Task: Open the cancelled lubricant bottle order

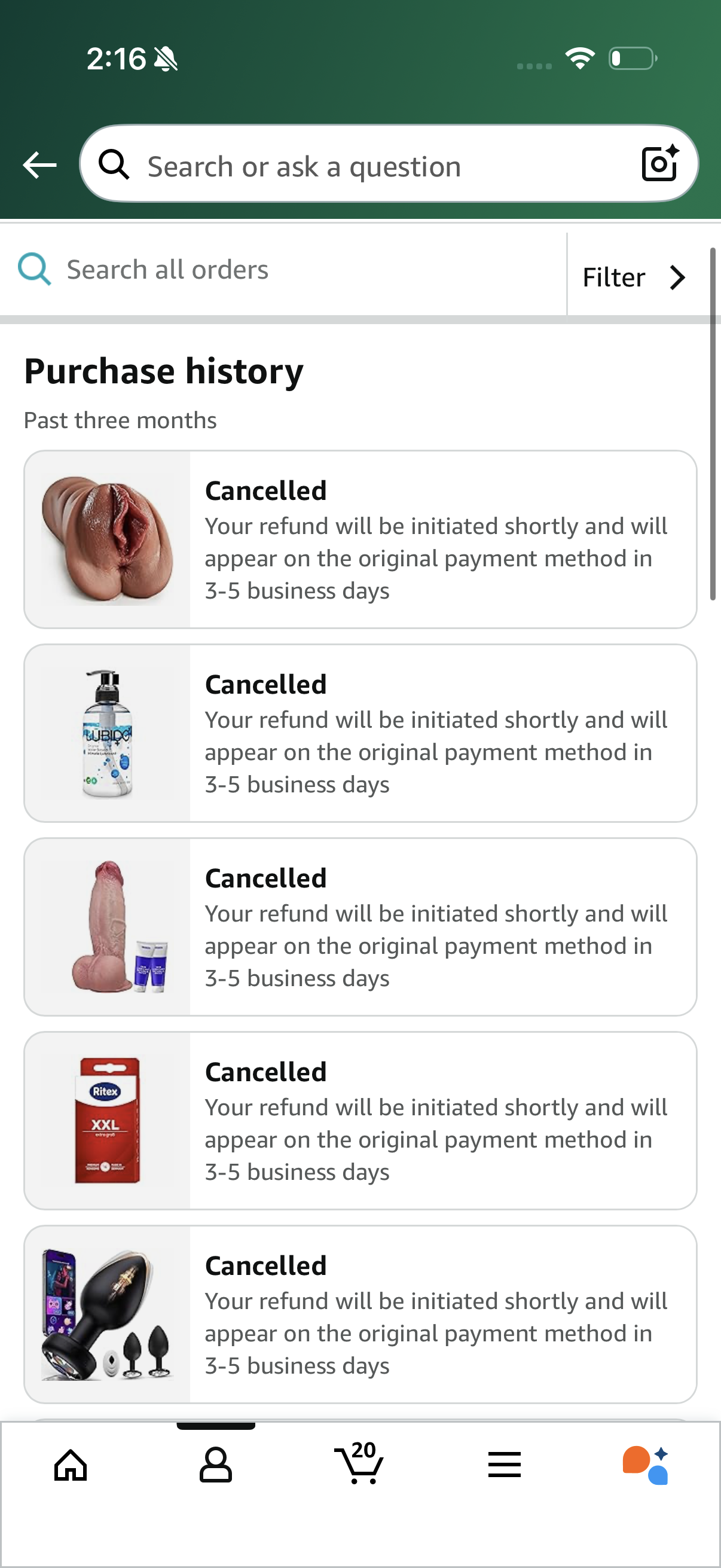Action: [x=360, y=734]
